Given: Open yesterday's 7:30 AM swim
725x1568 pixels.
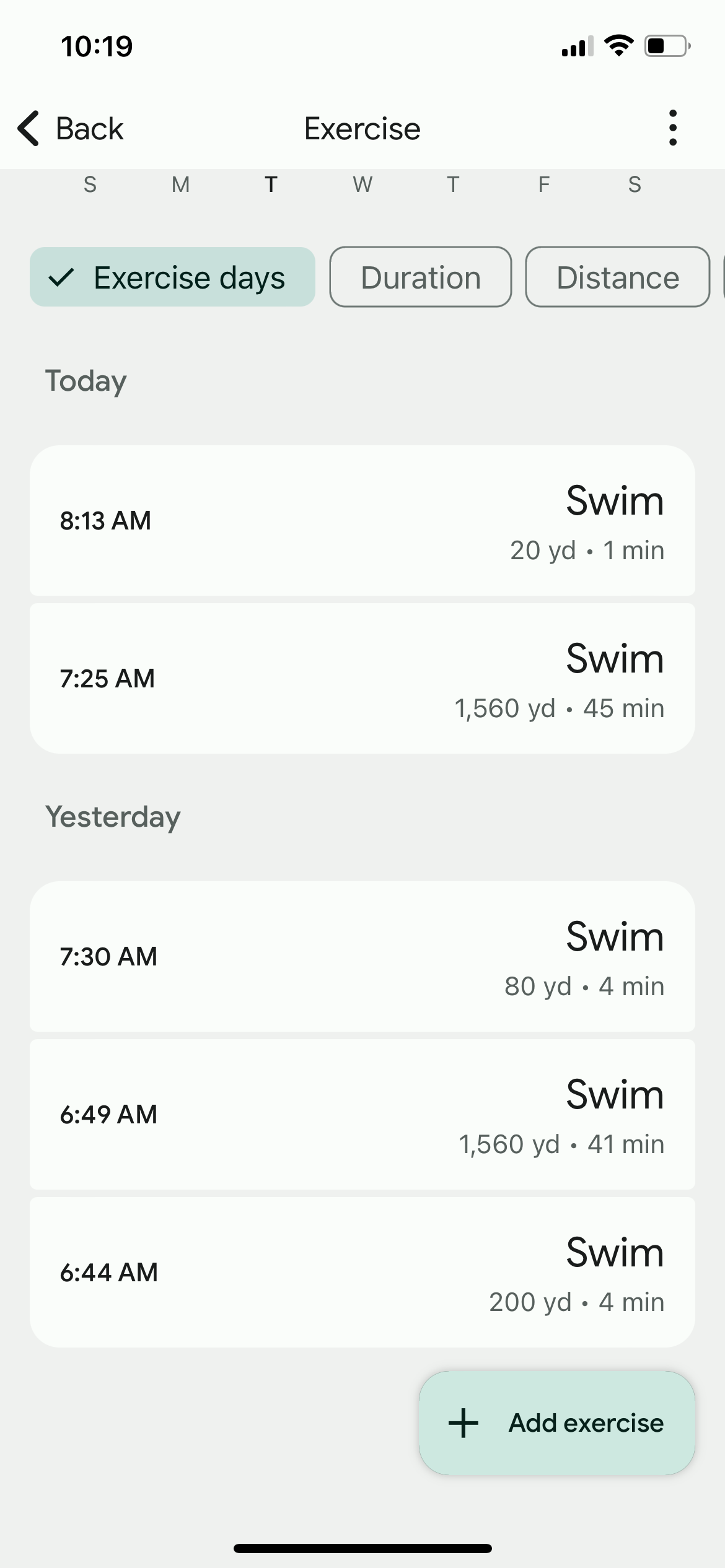Looking at the screenshot, I should click(362, 957).
